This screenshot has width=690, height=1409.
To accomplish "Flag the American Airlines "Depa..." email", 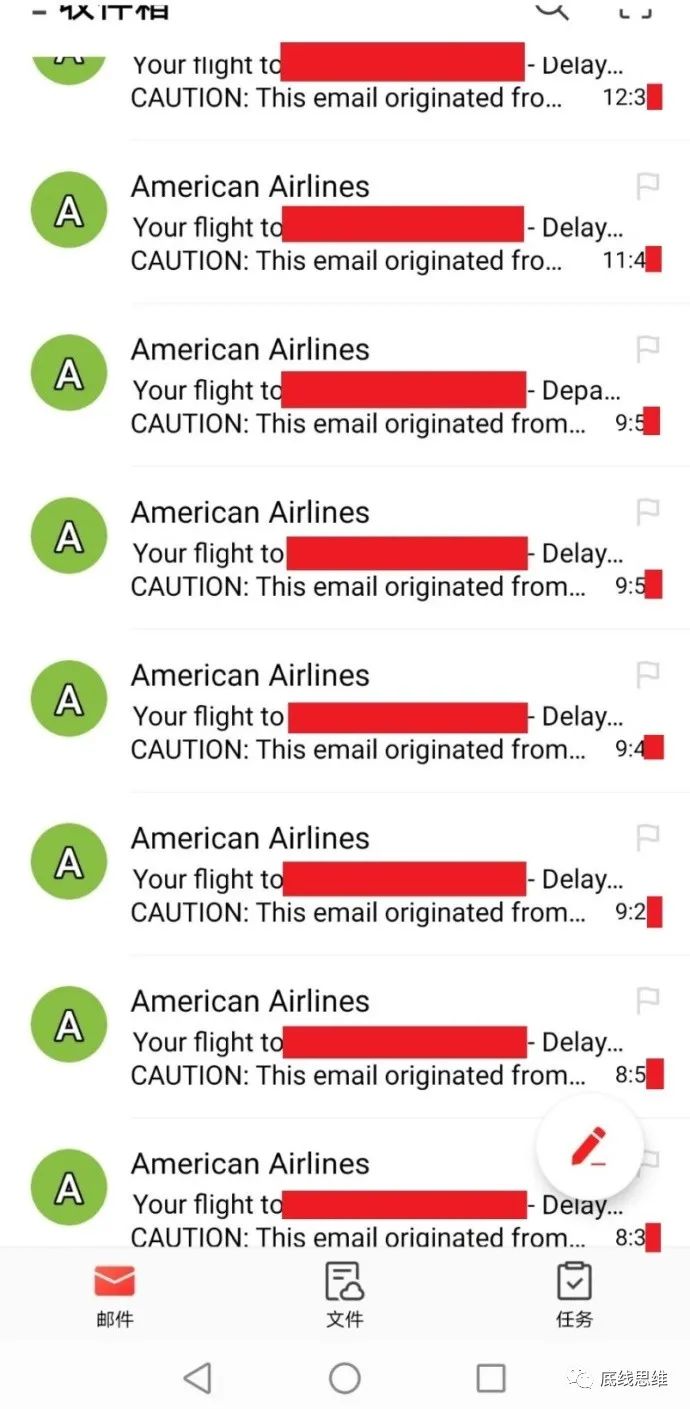I will (x=648, y=349).
